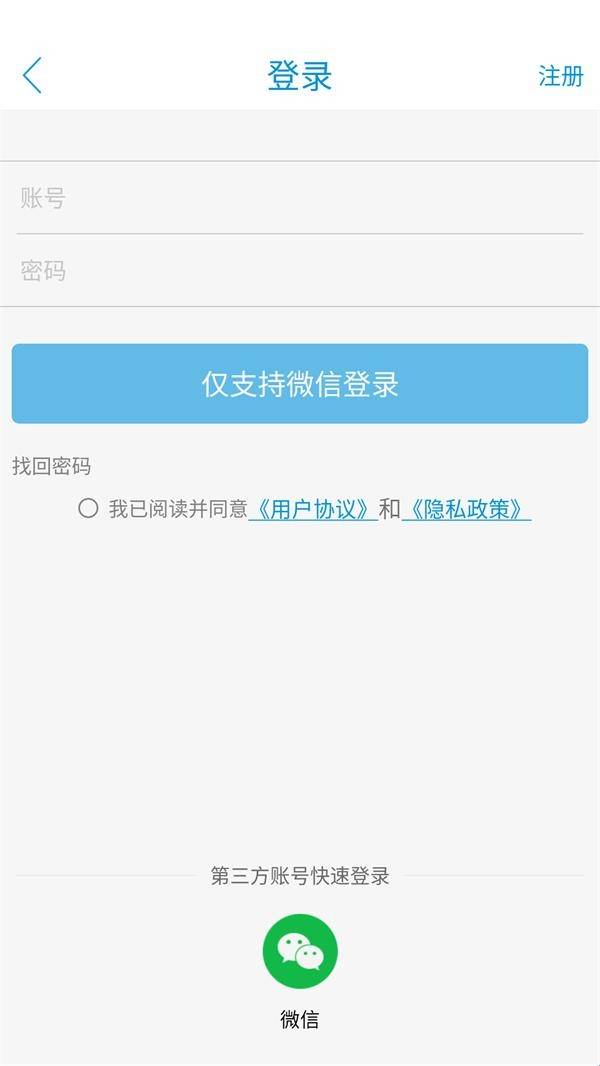
Task: Log in with the green 微信 icon
Action: click(300, 951)
